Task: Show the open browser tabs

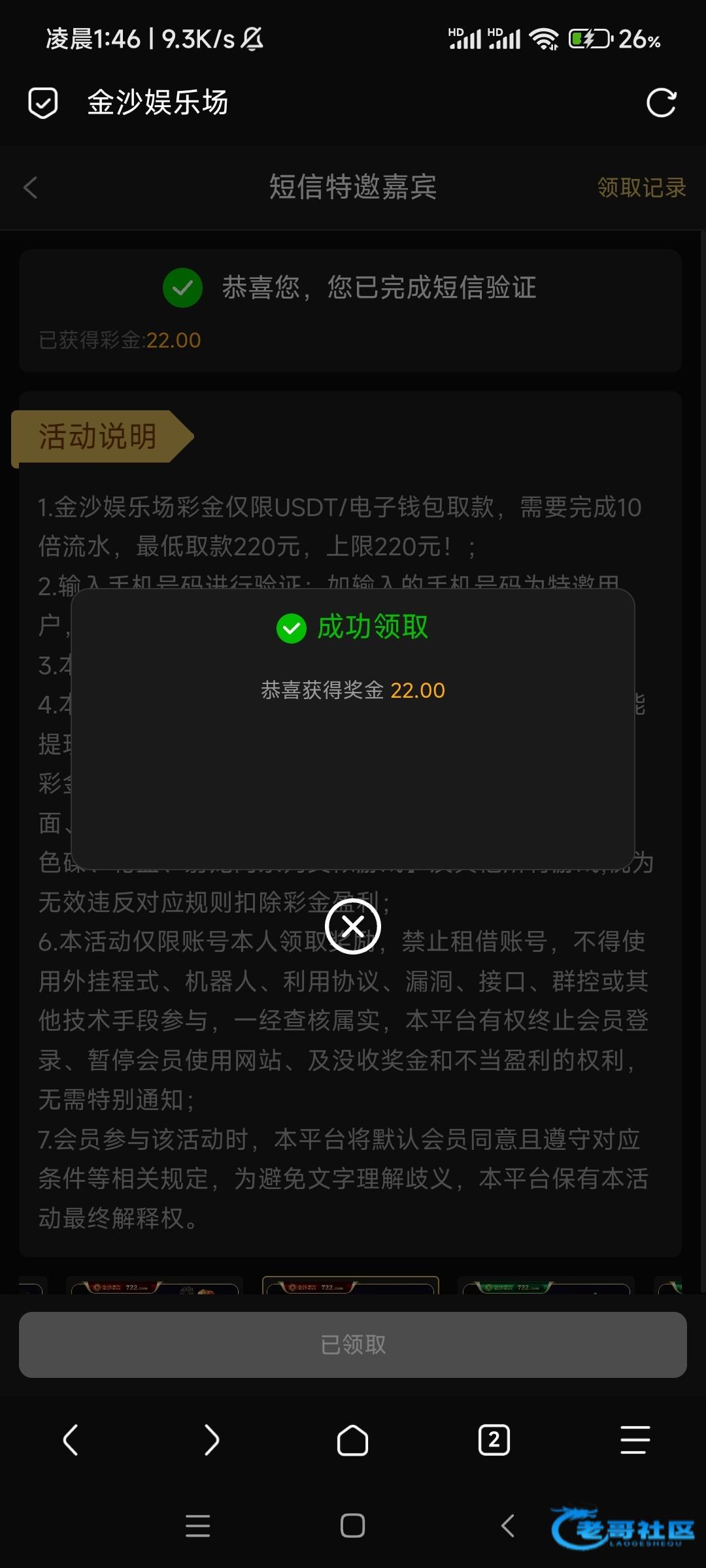Action: 494,1440
